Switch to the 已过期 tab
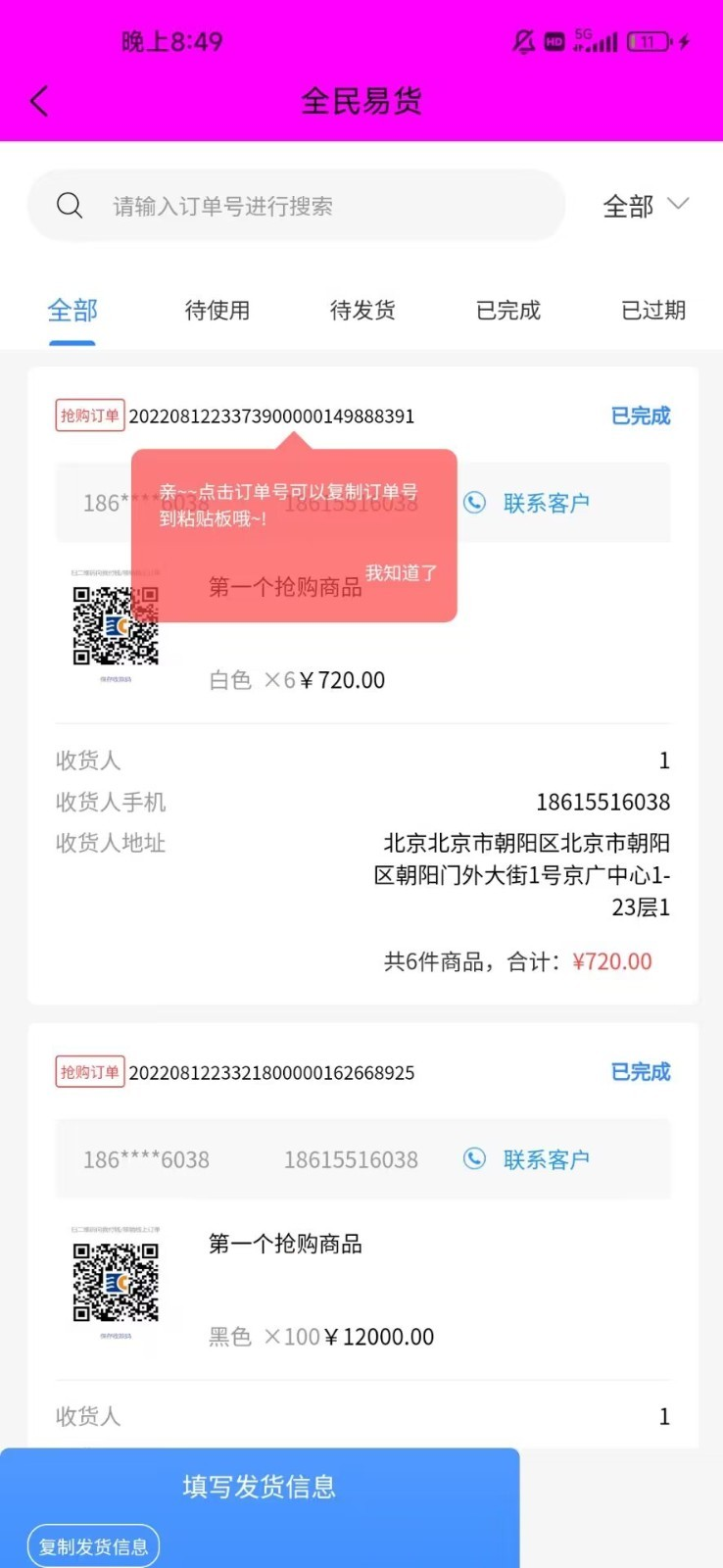 (x=652, y=311)
